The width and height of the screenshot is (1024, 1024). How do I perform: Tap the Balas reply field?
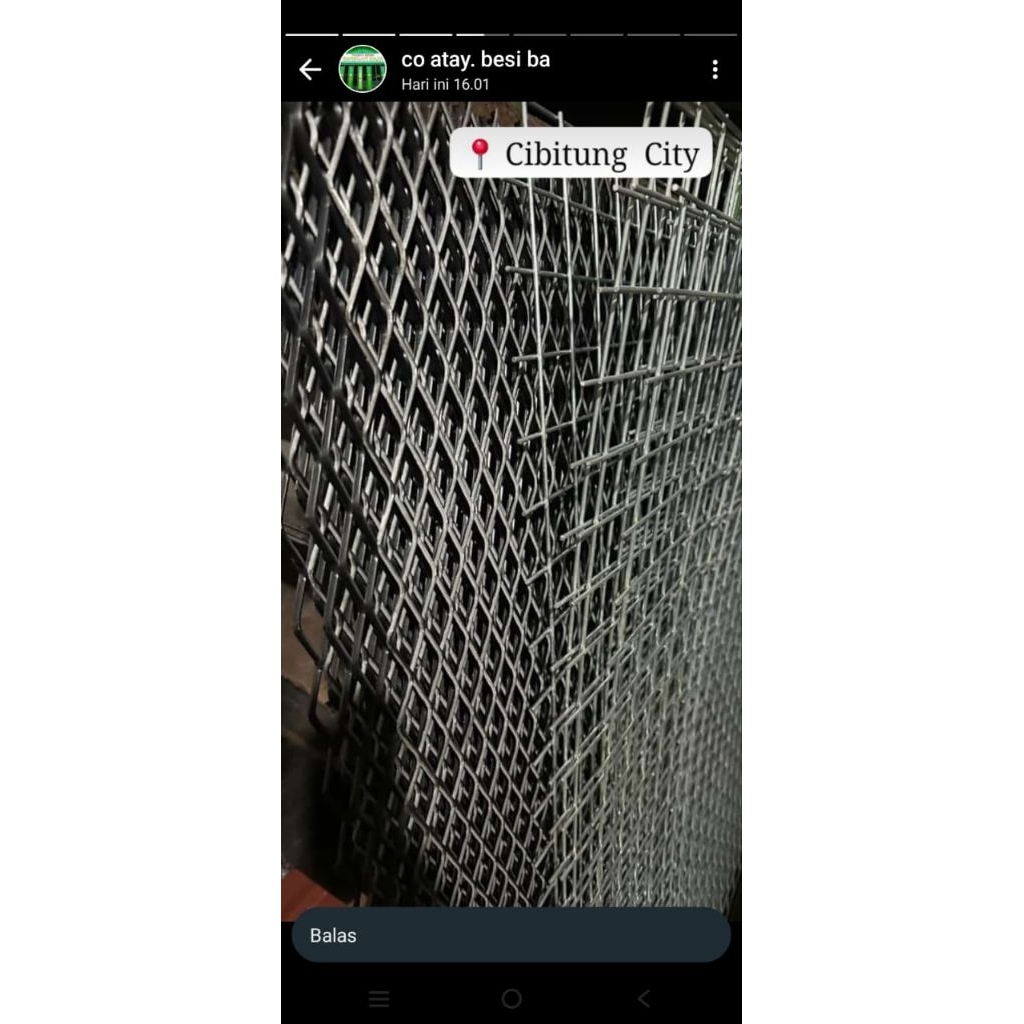coord(510,936)
